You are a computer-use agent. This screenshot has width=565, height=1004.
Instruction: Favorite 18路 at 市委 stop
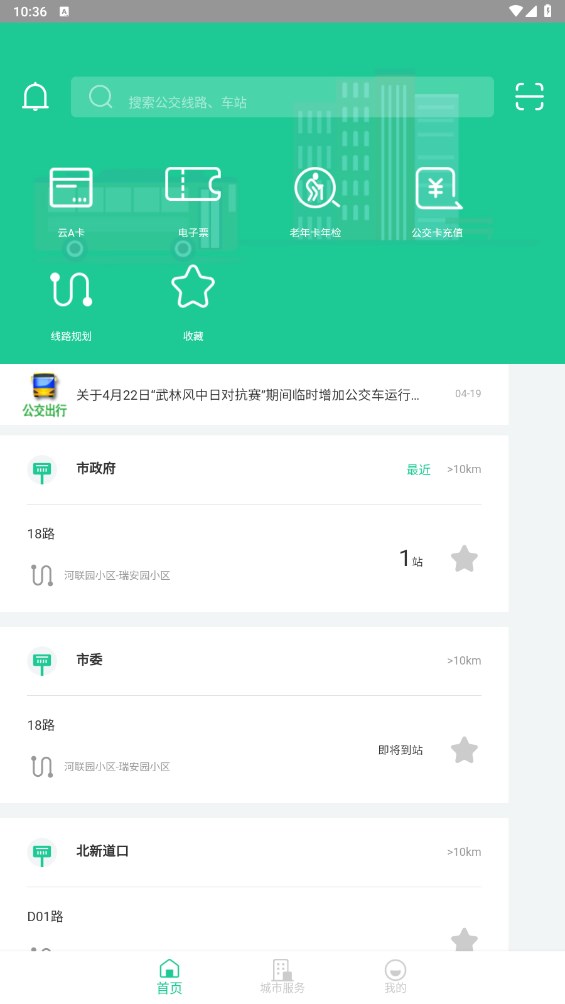click(x=464, y=750)
